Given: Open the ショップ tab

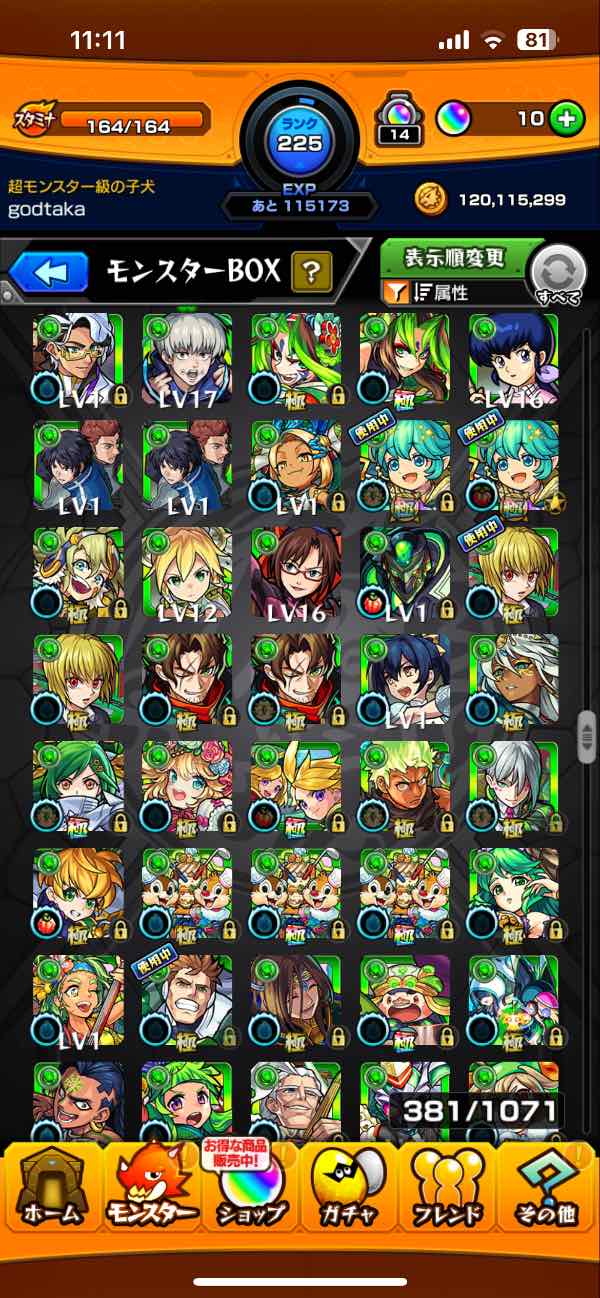Looking at the screenshot, I should pyautogui.click(x=248, y=1192).
